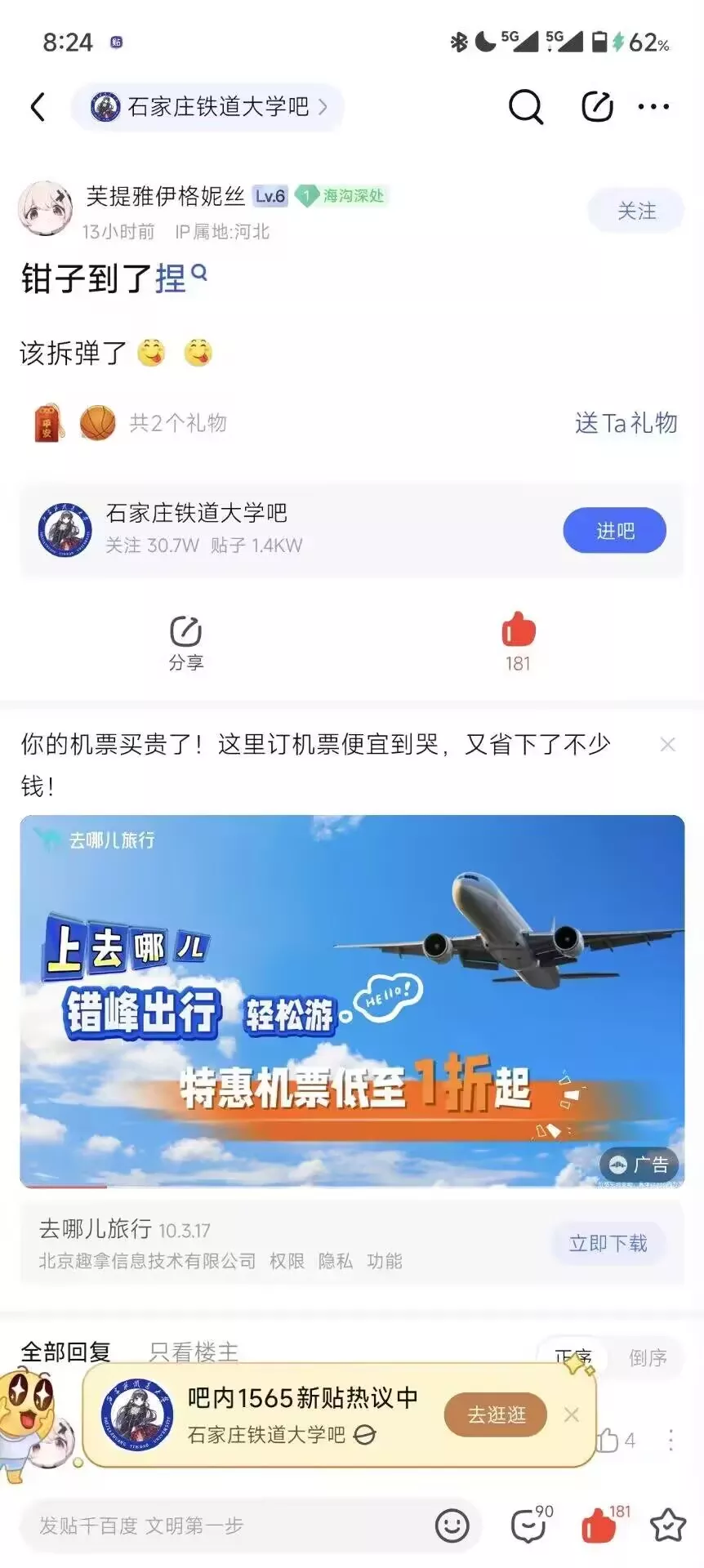704x1568 pixels.
Task: Tap 去逛逛 in the popup banner
Action: (496, 1414)
